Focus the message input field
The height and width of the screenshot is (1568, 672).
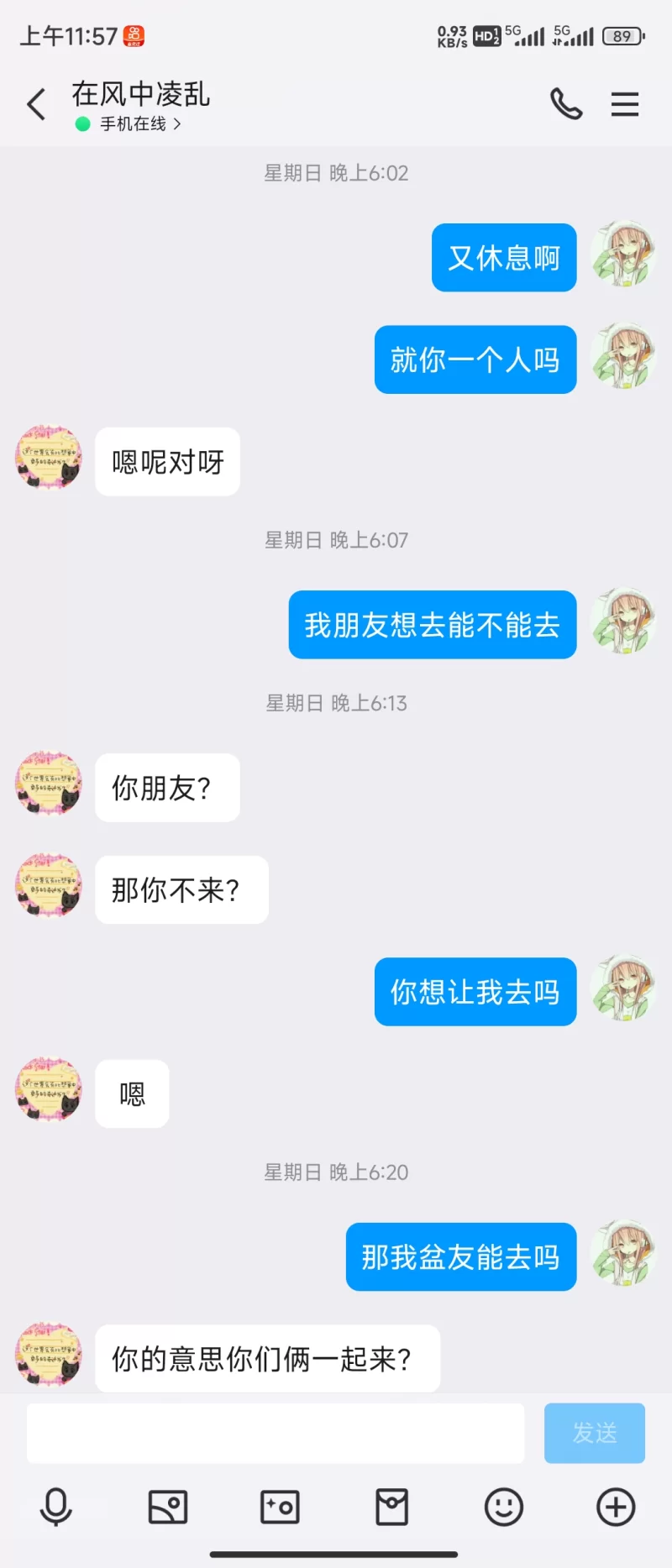coord(276,1433)
